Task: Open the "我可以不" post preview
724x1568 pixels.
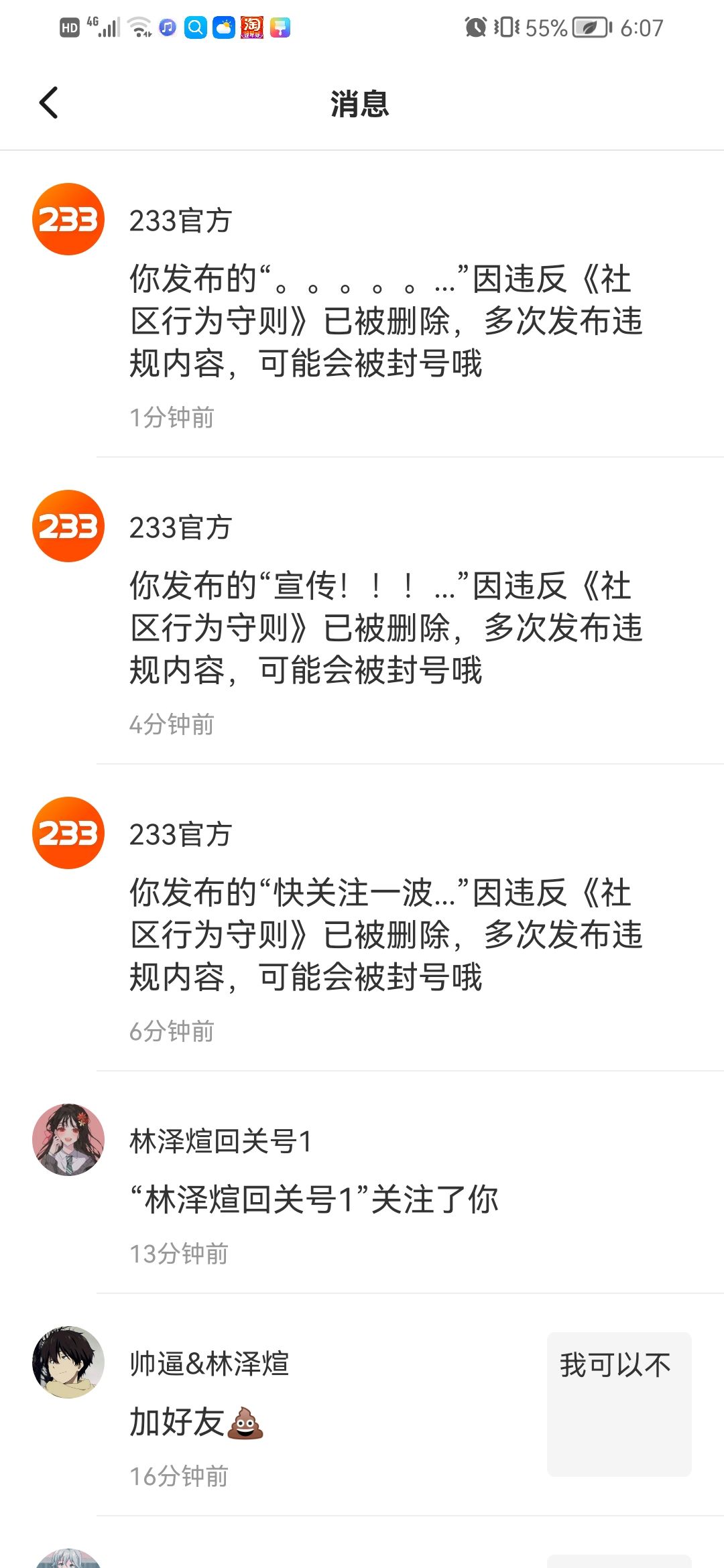Action: (619, 1404)
